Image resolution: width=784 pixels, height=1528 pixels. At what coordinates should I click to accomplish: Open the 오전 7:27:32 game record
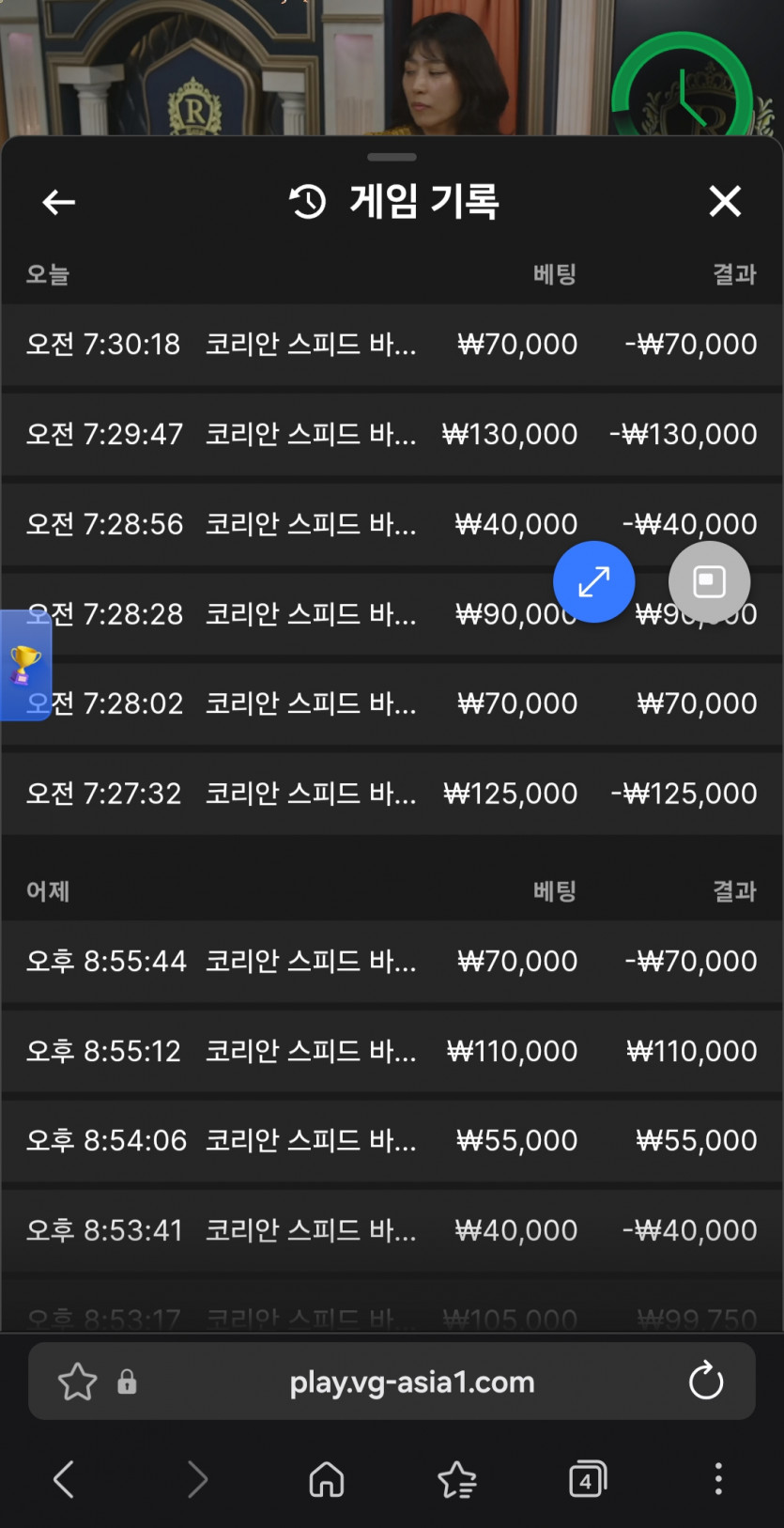pyautogui.click(x=392, y=794)
